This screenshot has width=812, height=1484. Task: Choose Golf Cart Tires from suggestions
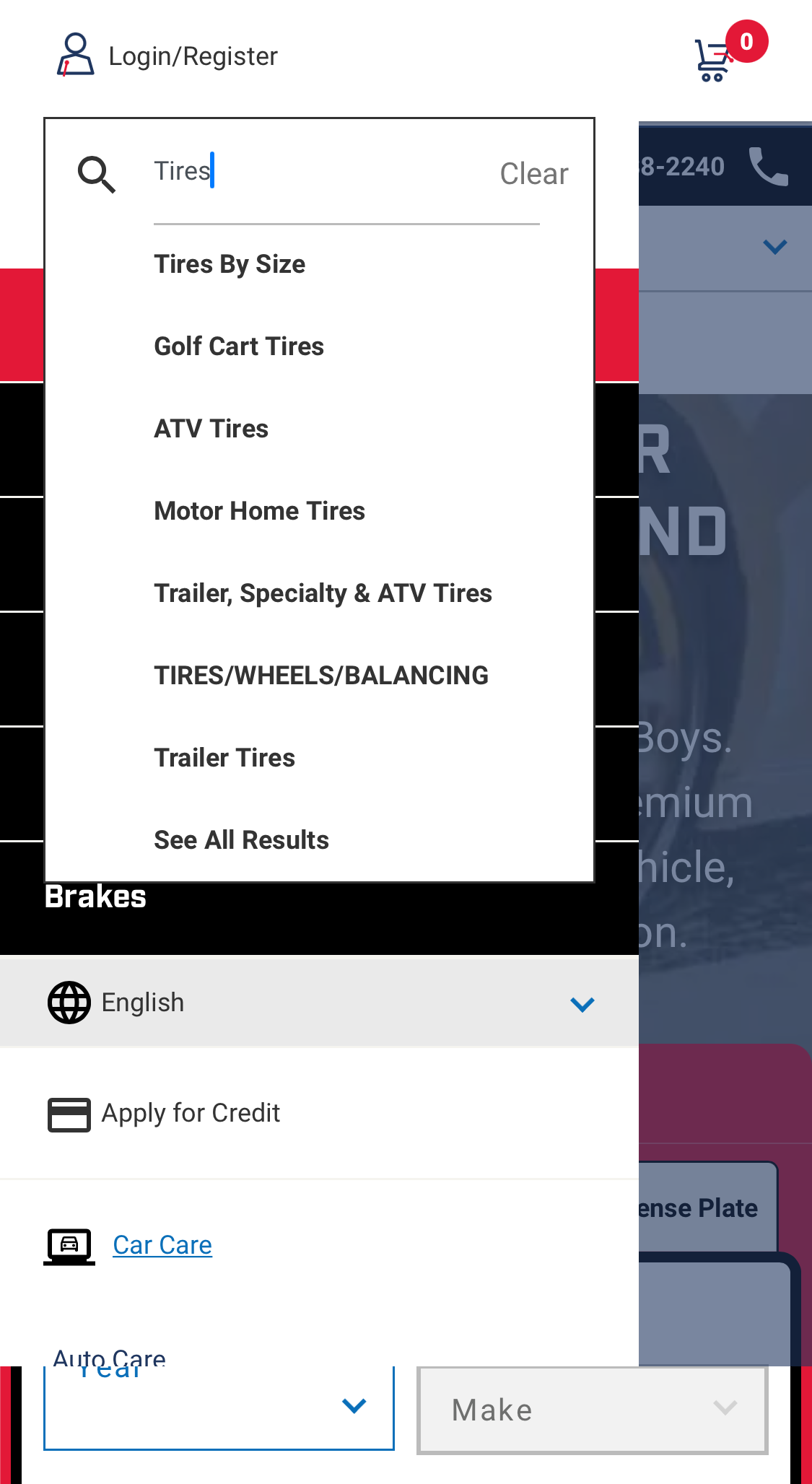tap(239, 346)
